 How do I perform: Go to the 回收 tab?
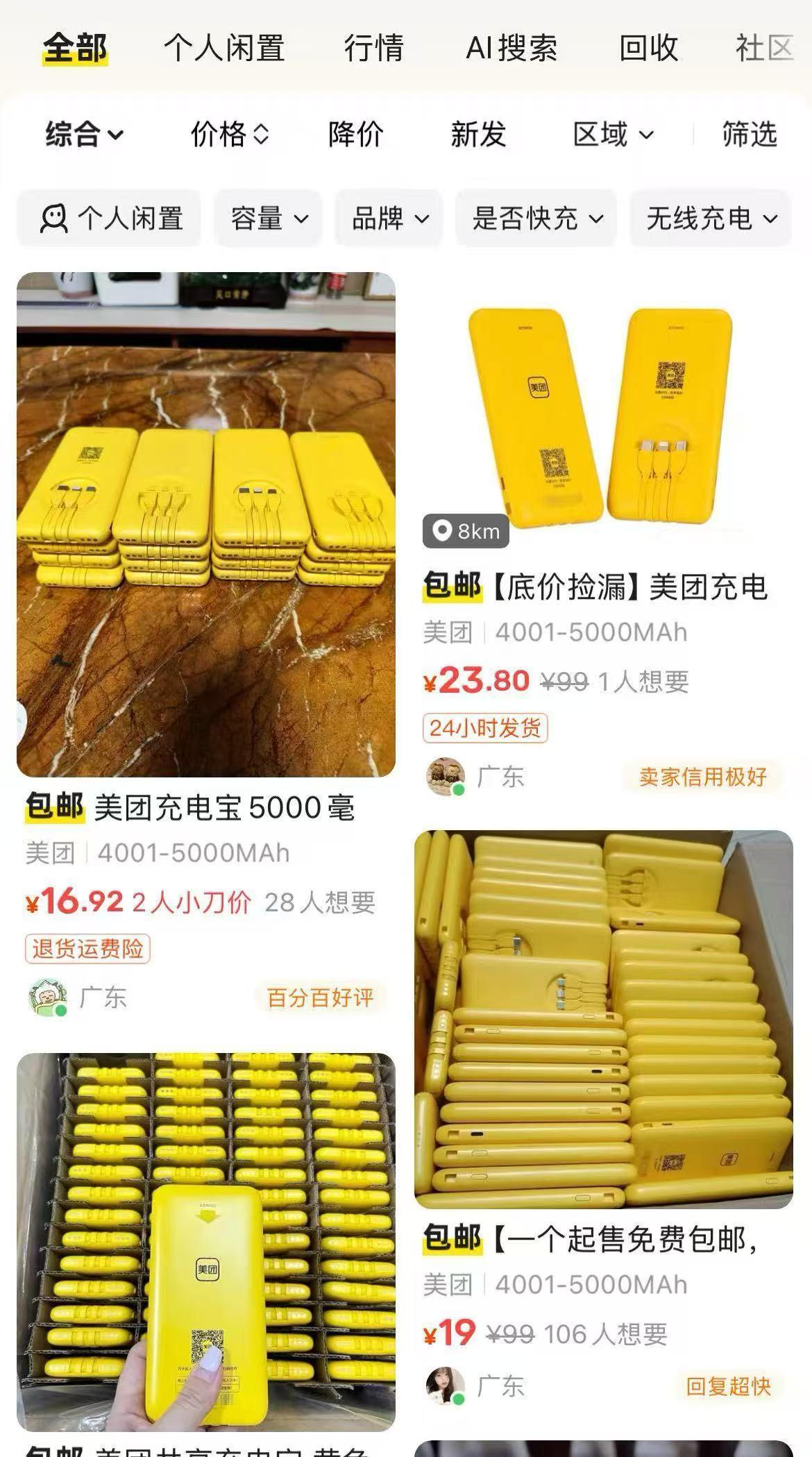(648, 49)
